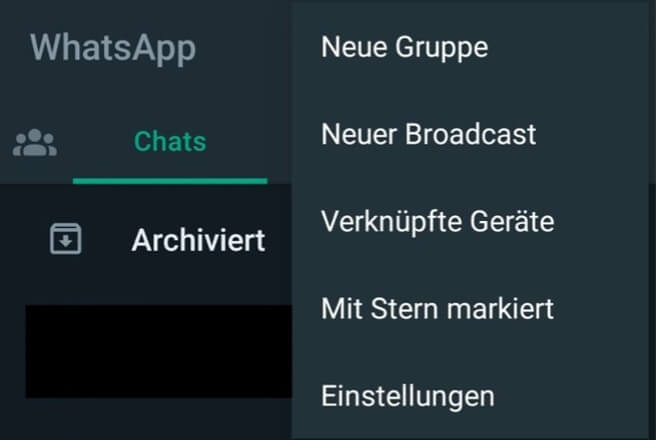The height and width of the screenshot is (440, 660).
Task: Choose Neuer Broadcast option
Action: [428, 134]
